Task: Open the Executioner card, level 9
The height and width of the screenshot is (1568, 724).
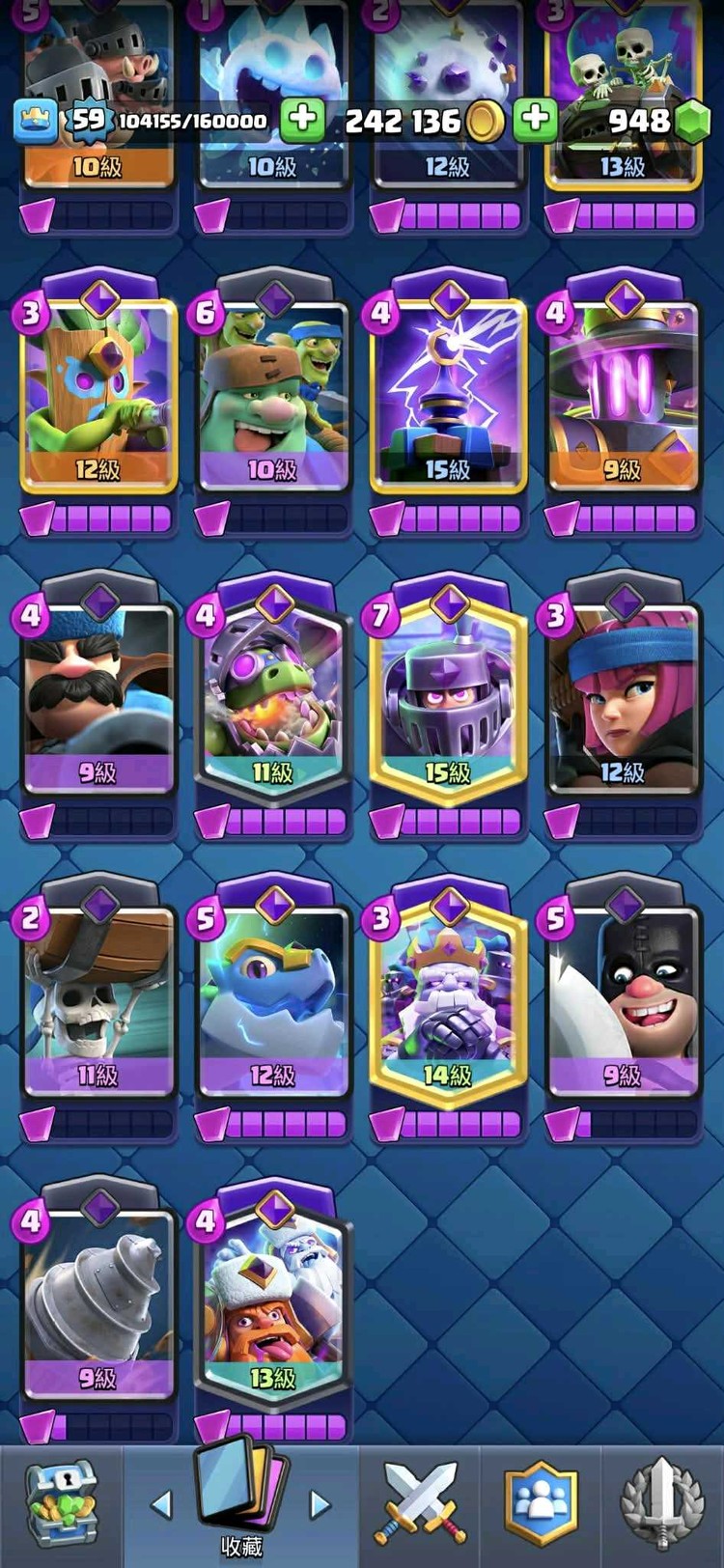Action: coord(623,1002)
